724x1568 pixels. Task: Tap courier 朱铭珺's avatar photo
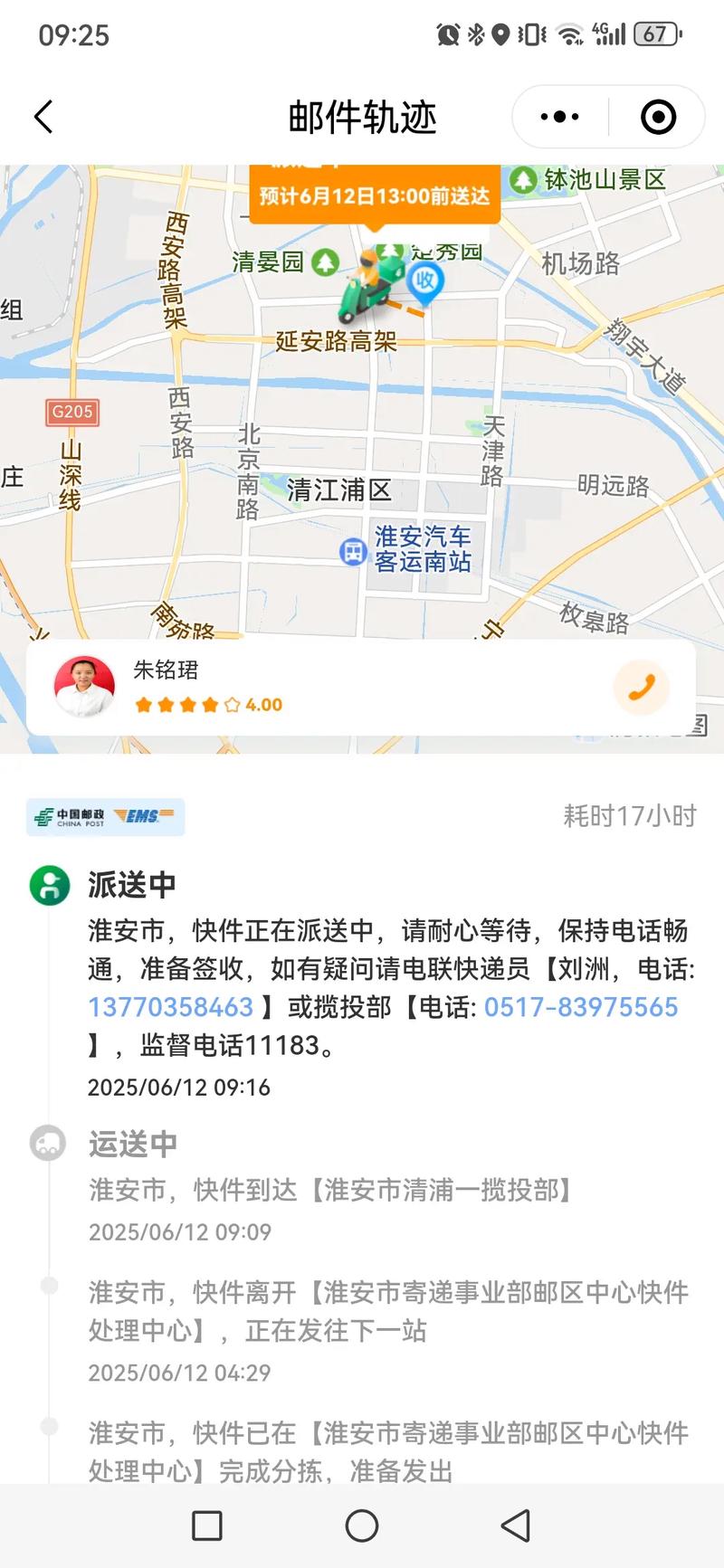click(x=86, y=688)
